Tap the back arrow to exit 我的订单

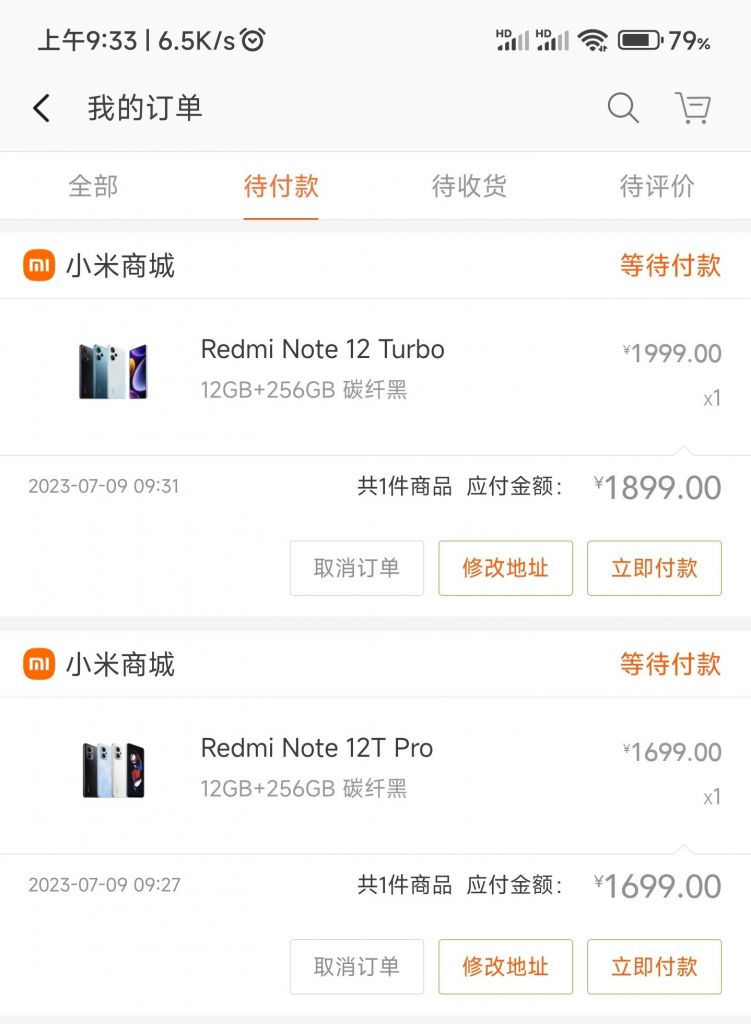40,108
